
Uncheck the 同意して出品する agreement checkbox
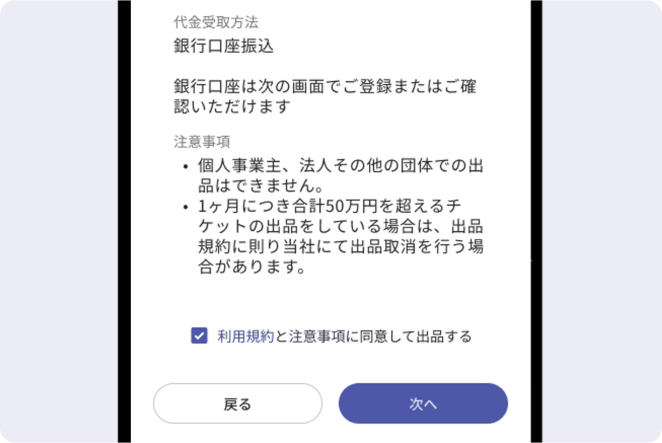click(199, 336)
